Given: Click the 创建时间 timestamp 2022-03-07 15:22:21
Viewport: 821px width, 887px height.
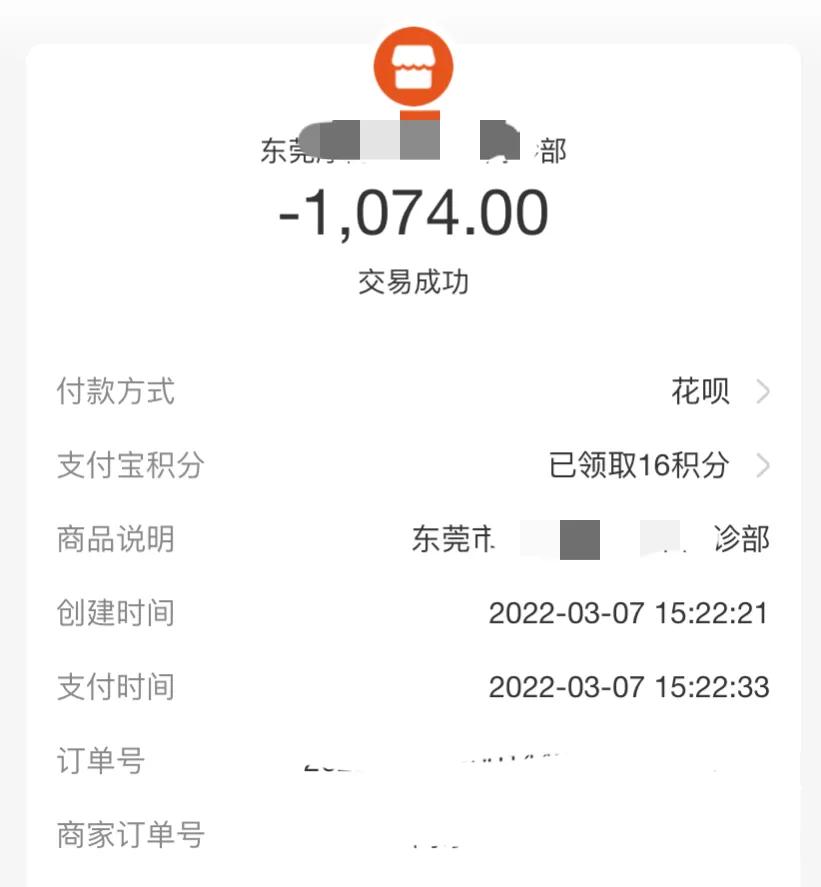Looking at the screenshot, I should pyautogui.click(x=627, y=613).
